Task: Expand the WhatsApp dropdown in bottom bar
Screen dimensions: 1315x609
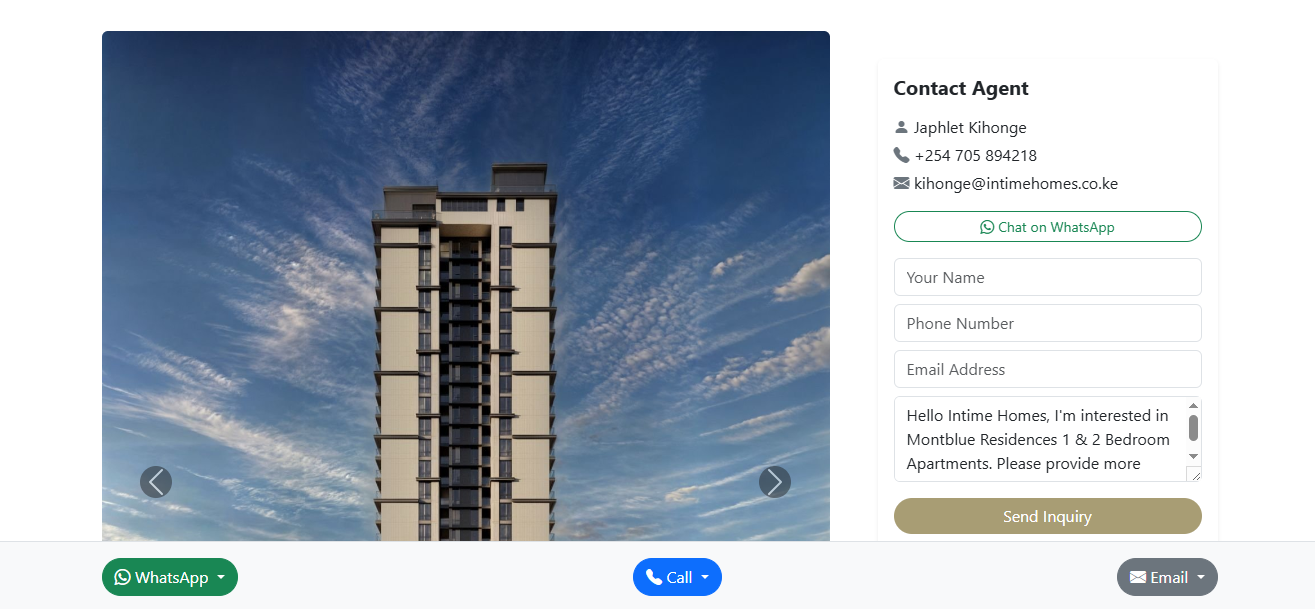Action: (170, 577)
